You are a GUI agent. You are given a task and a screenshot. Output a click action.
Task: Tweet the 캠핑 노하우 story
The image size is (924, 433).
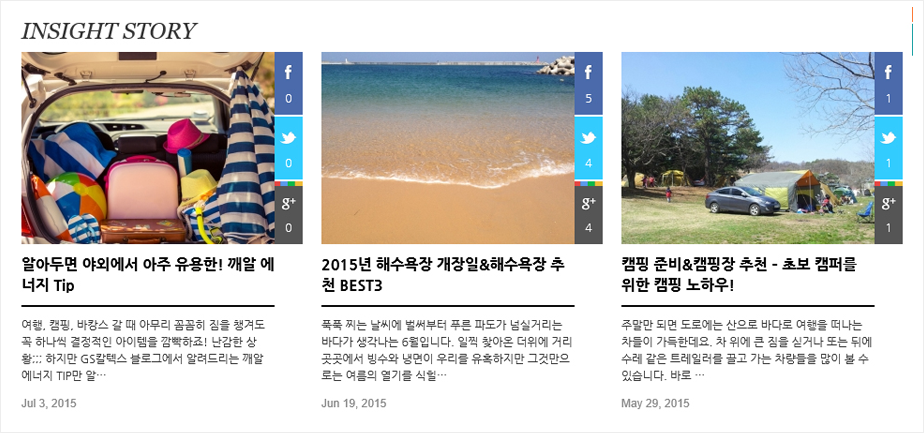click(888, 147)
